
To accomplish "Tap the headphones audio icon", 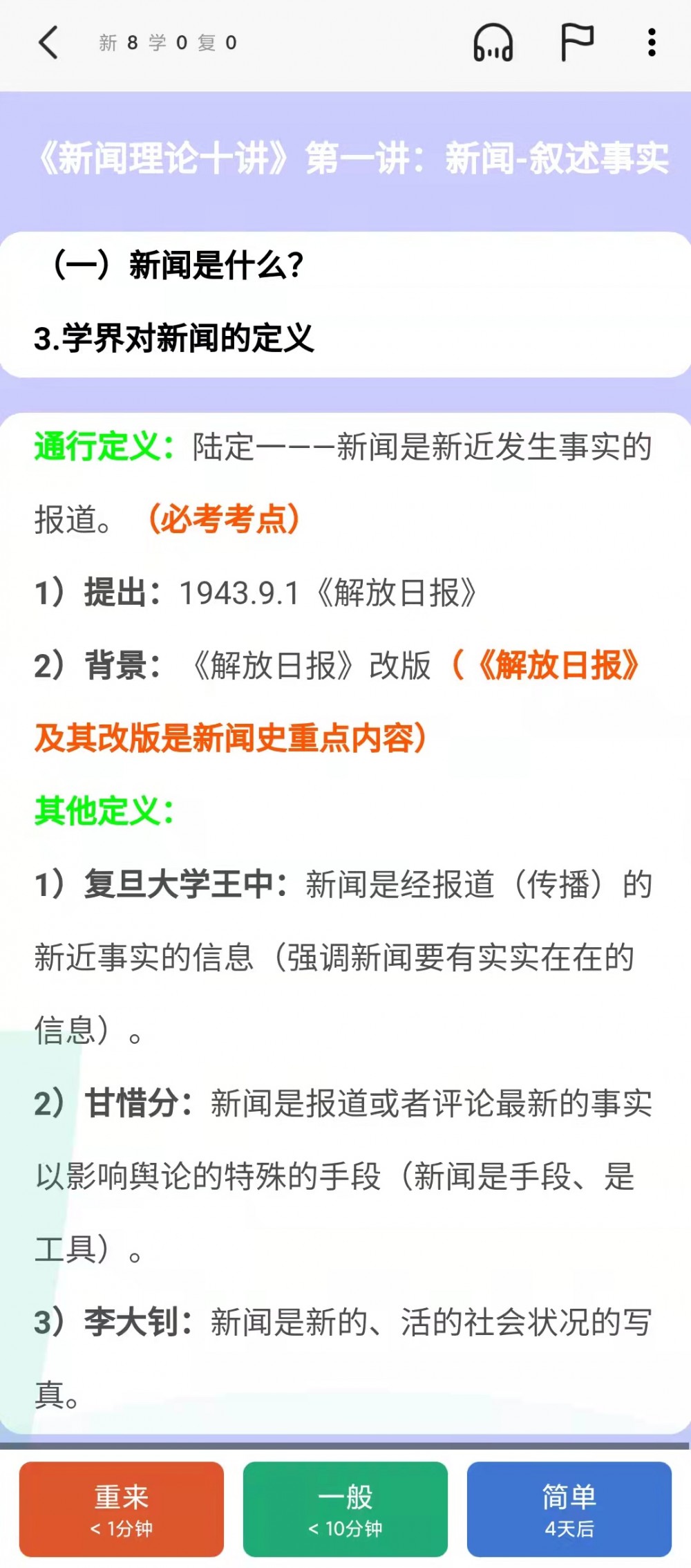I will [493, 43].
